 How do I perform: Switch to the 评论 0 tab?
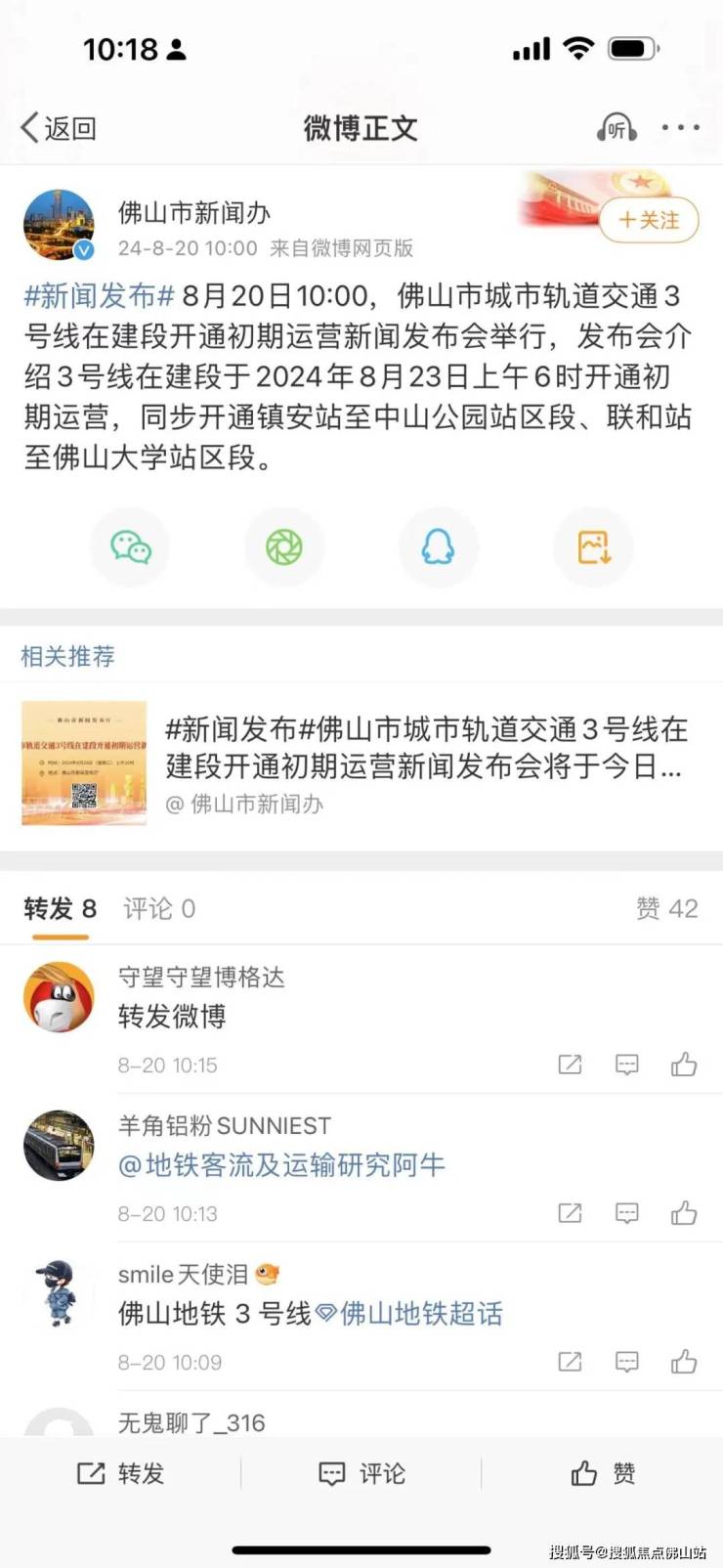(159, 909)
